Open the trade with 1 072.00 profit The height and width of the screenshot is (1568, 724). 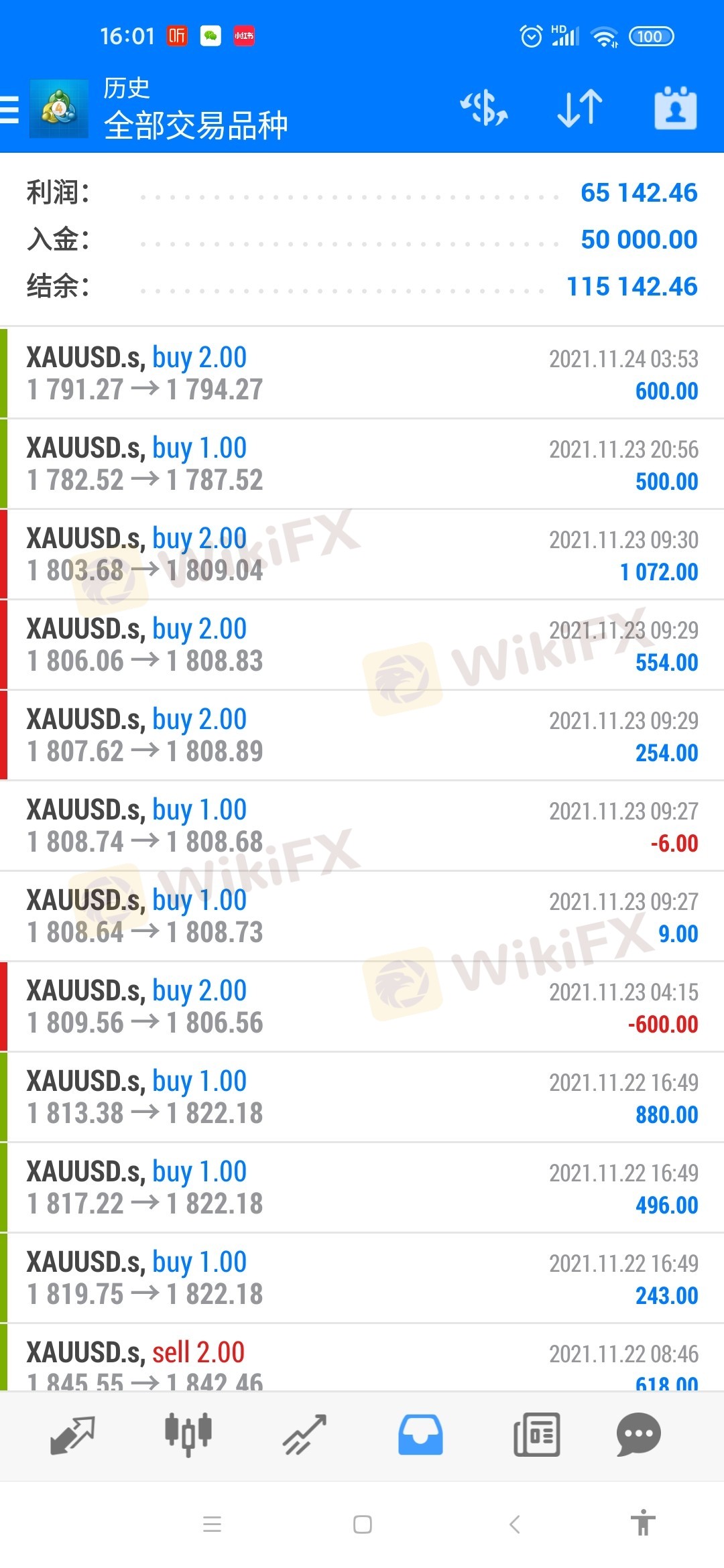[362, 554]
